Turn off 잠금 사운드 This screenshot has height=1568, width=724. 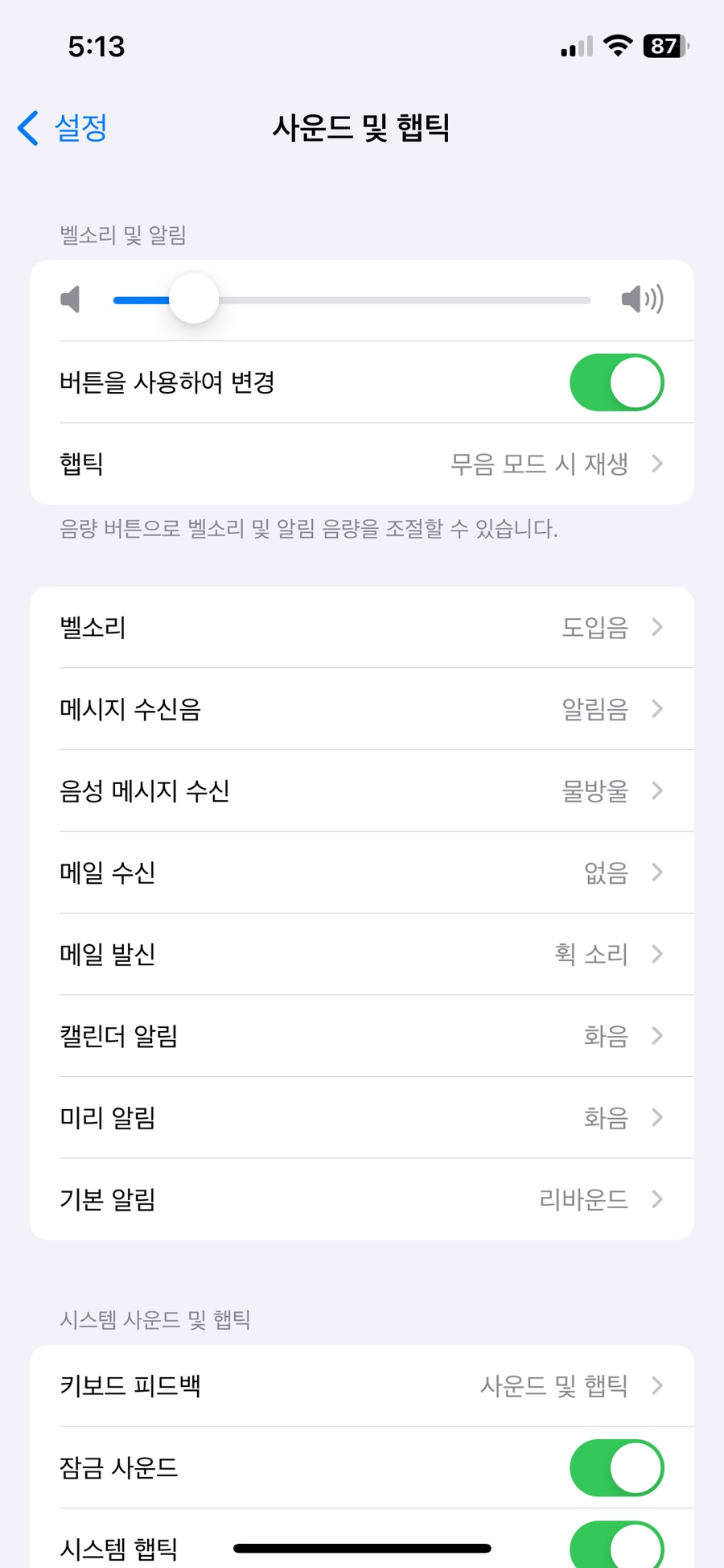(616, 1468)
